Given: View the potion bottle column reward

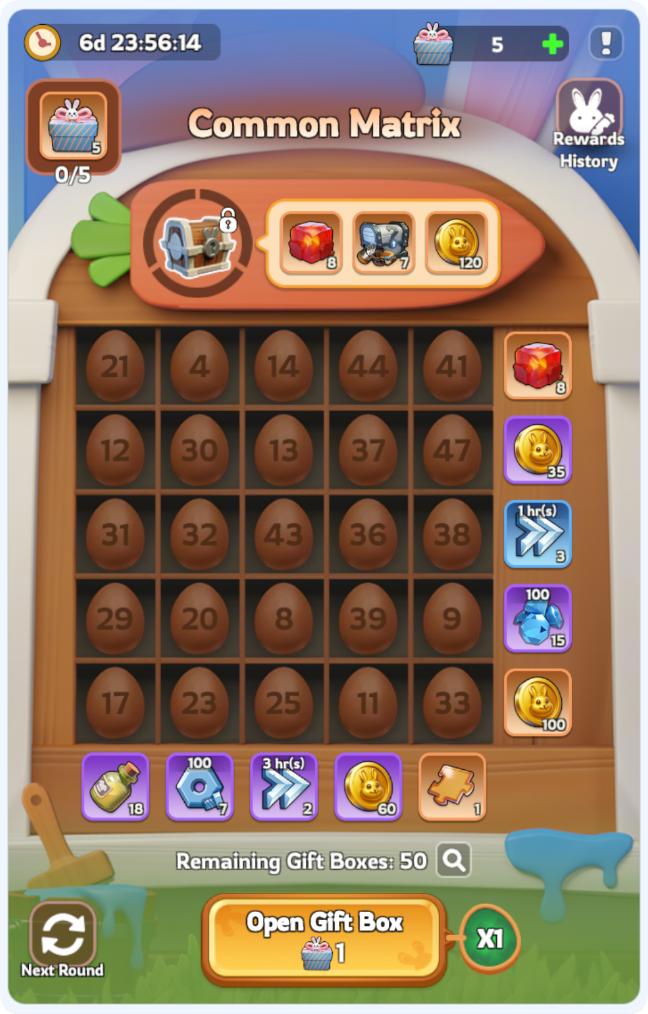Looking at the screenshot, I should [114, 787].
